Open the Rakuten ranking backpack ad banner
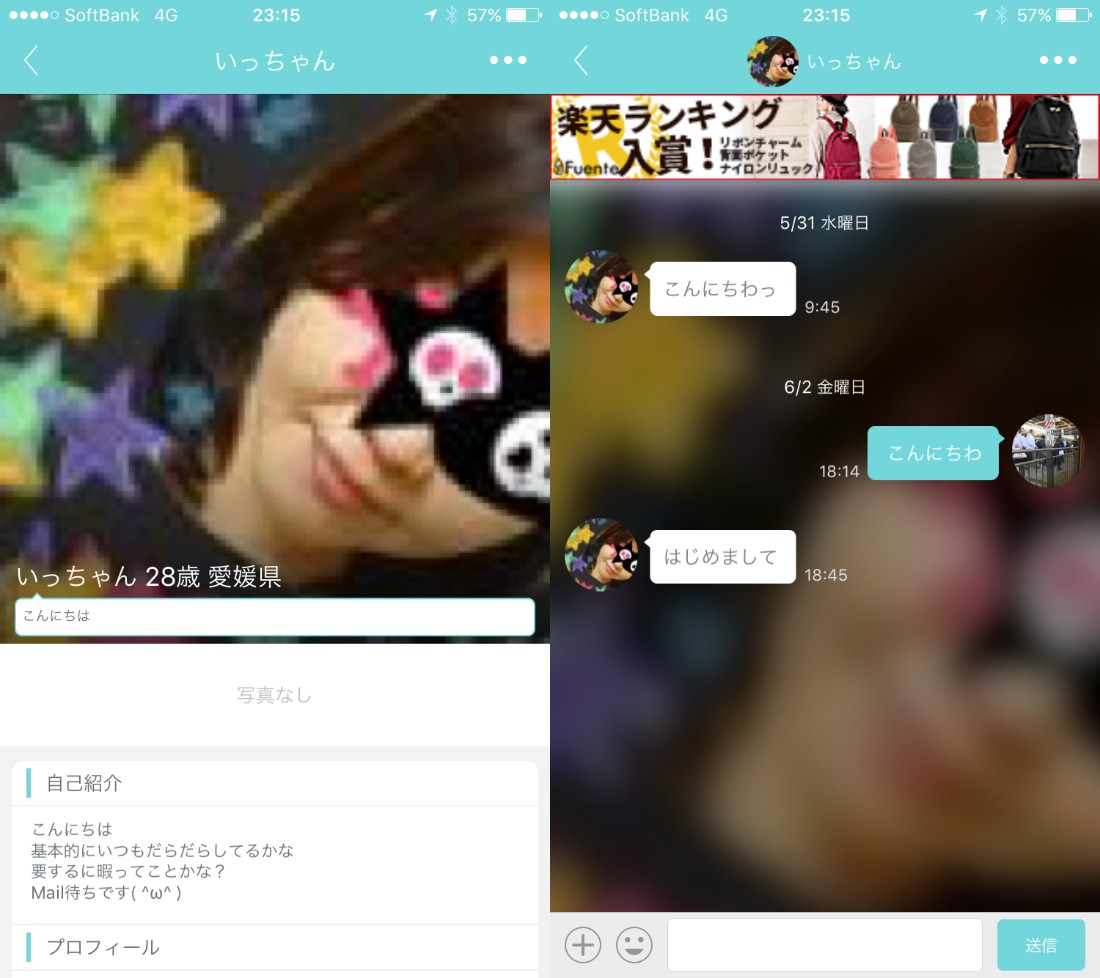 824,138
